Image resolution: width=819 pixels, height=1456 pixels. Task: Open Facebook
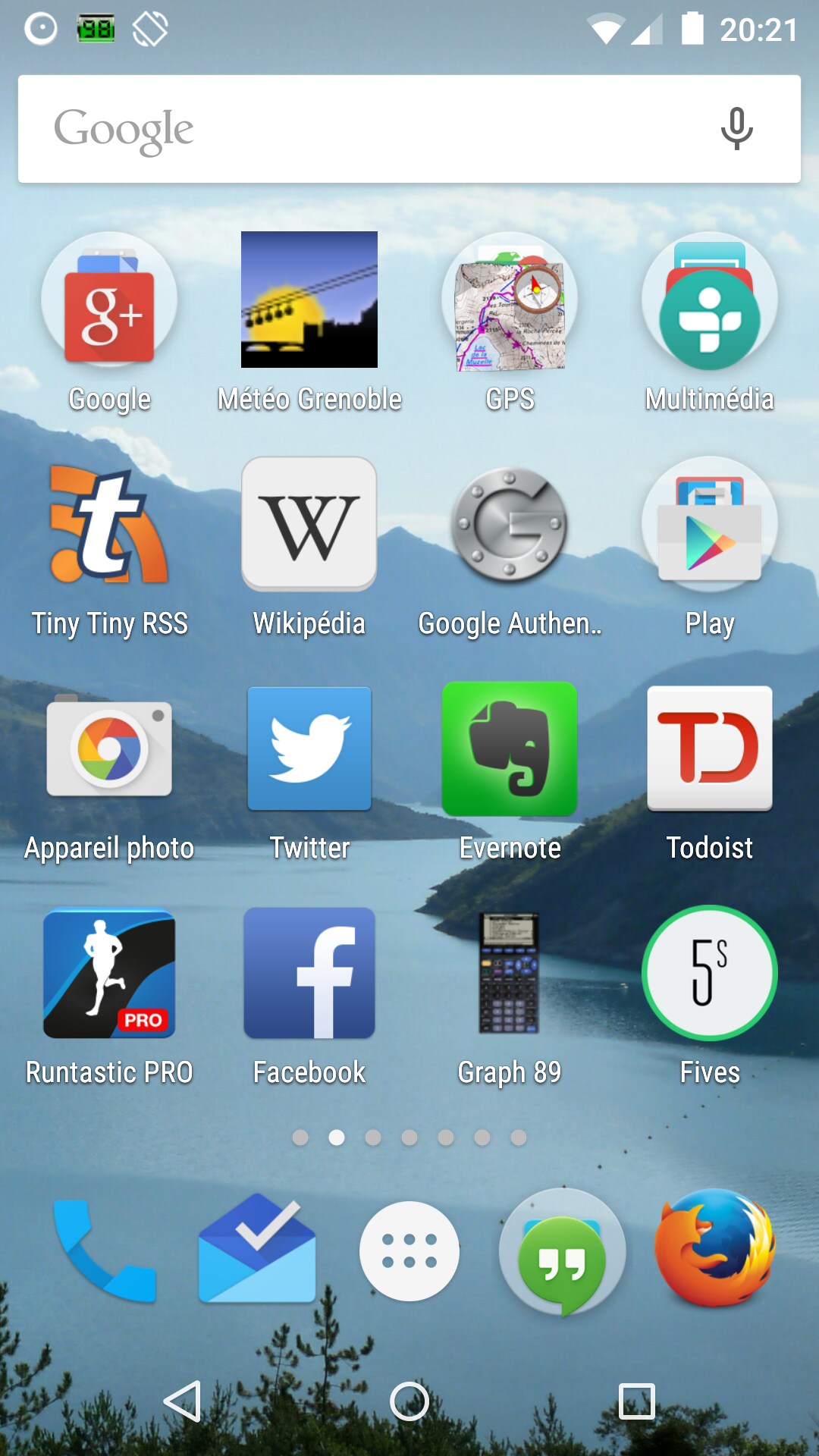[x=309, y=974]
